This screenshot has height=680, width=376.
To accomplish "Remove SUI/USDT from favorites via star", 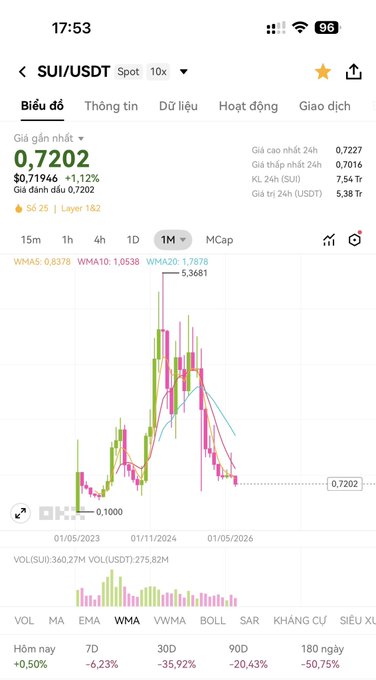I will click(x=323, y=72).
